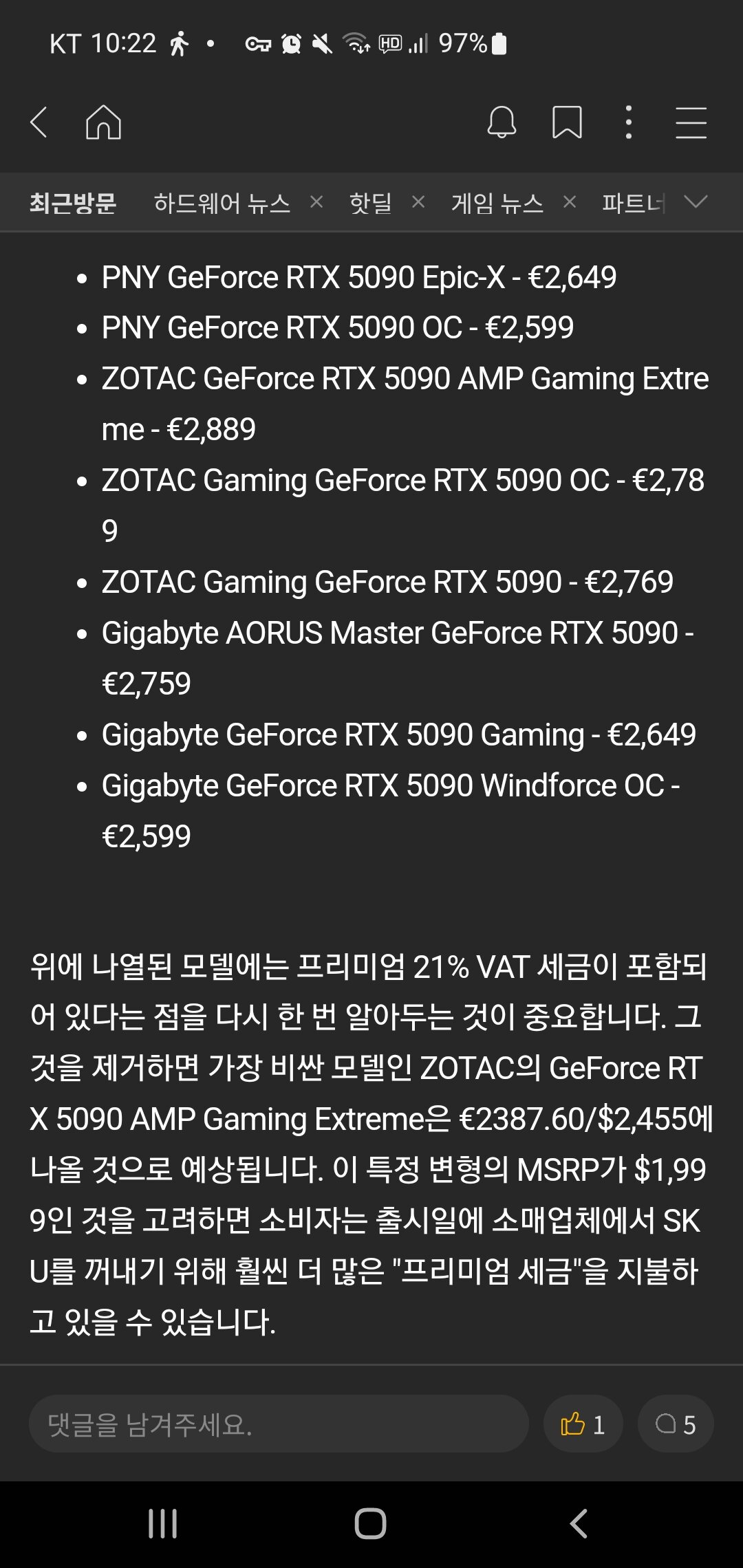Close the 하드웨어 뉴스 tab
The width and height of the screenshot is (743, 1568).
[316, 202]
